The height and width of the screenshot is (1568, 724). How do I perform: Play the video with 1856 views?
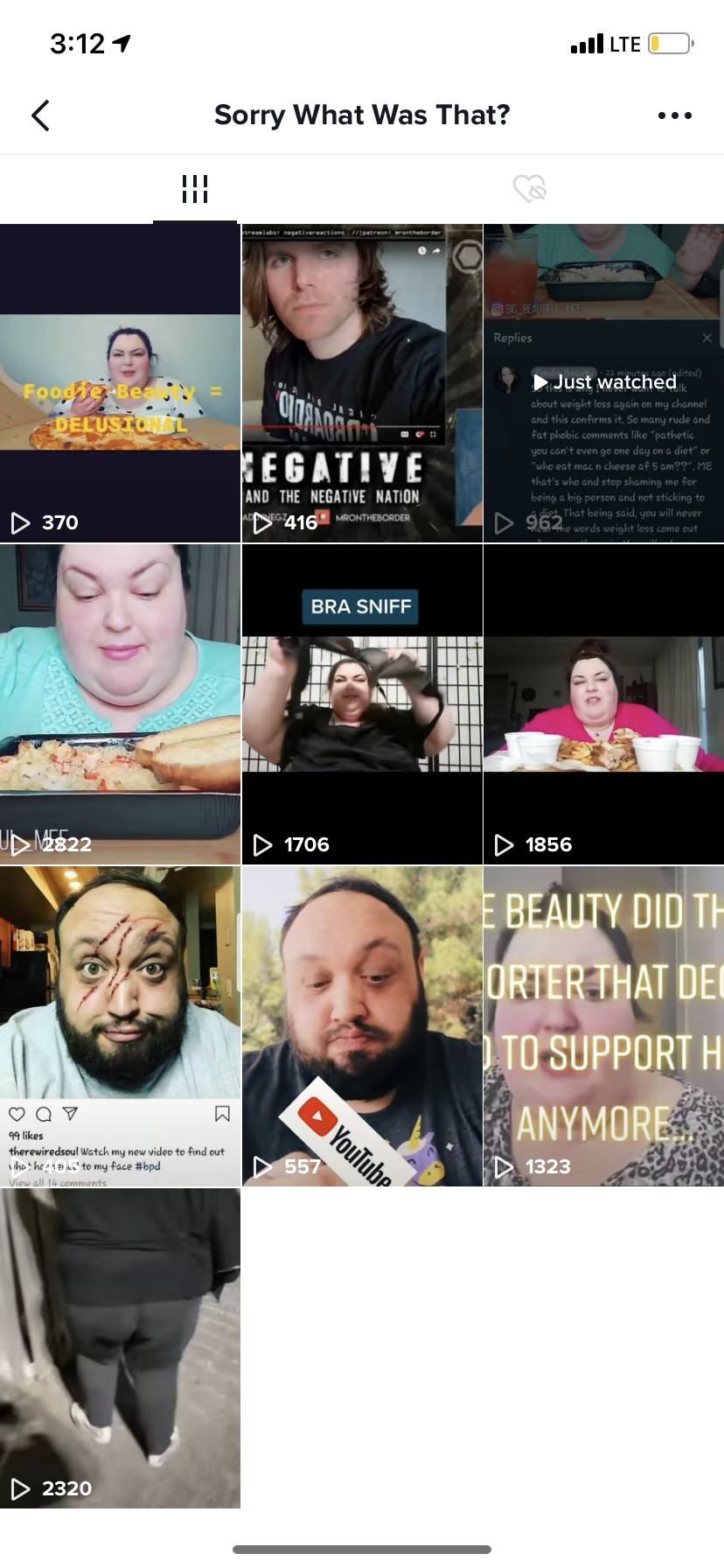603,704
